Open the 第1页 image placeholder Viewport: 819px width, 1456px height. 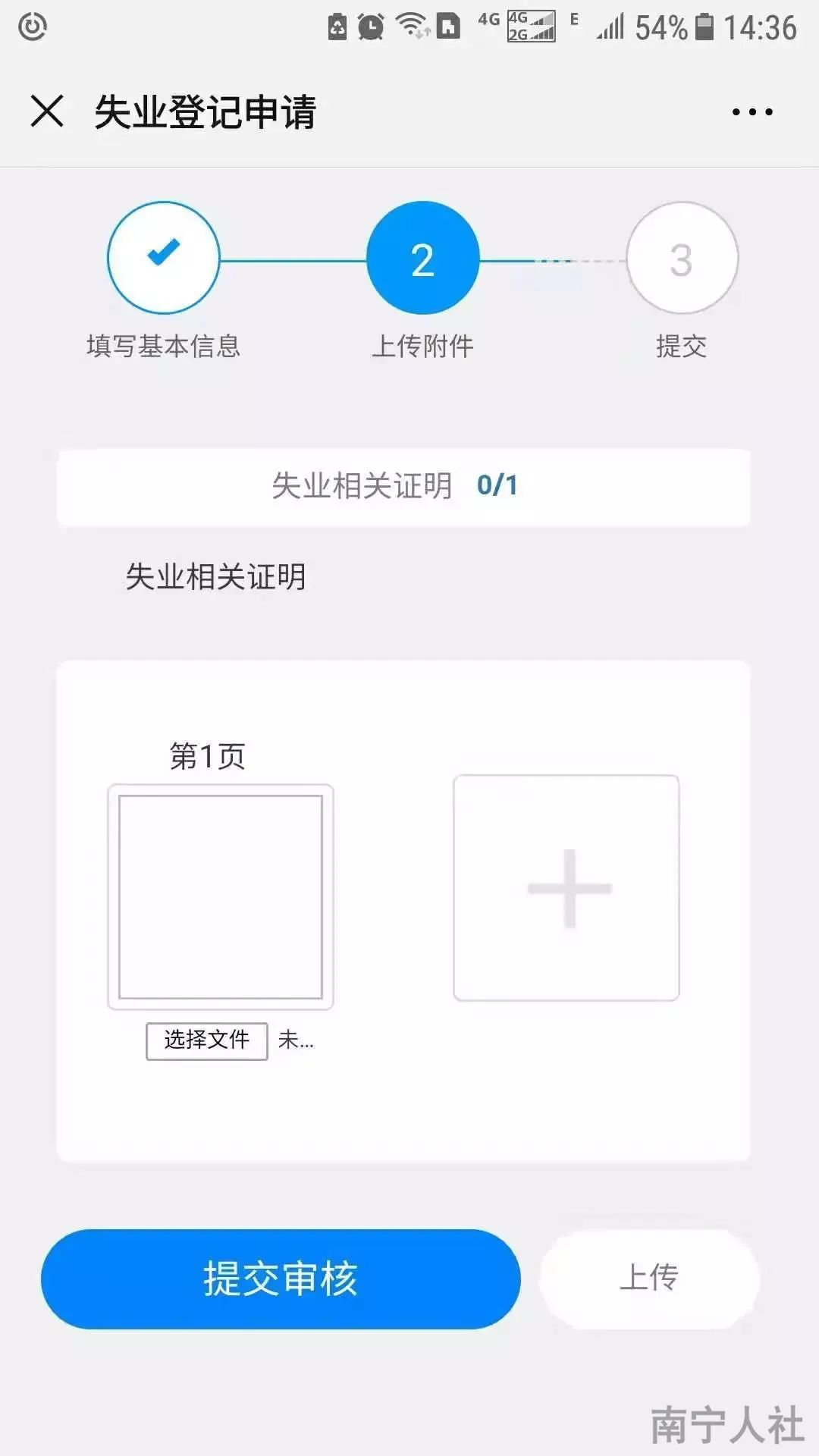221,897
